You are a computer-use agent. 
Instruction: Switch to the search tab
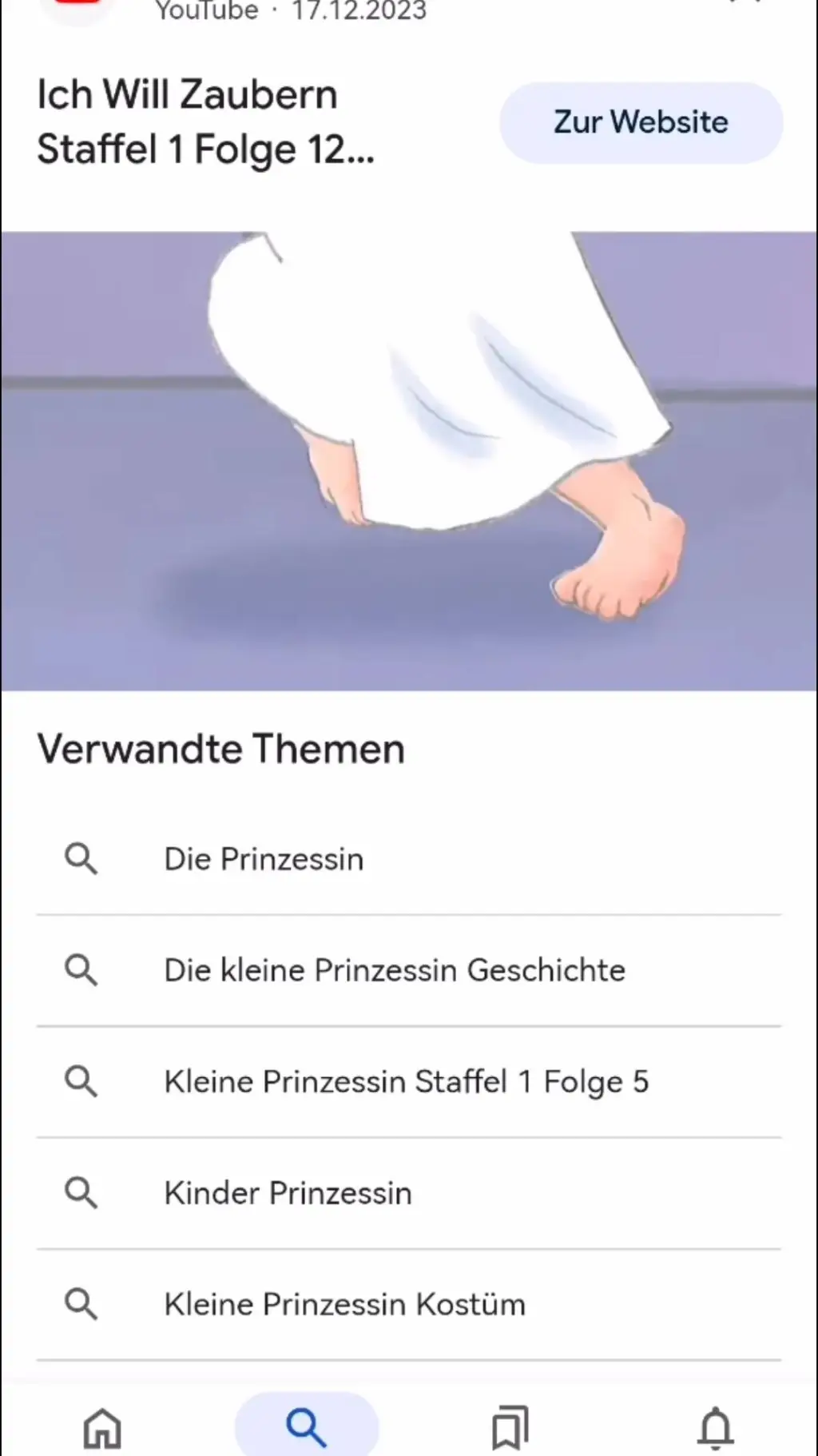(306, 1427)
